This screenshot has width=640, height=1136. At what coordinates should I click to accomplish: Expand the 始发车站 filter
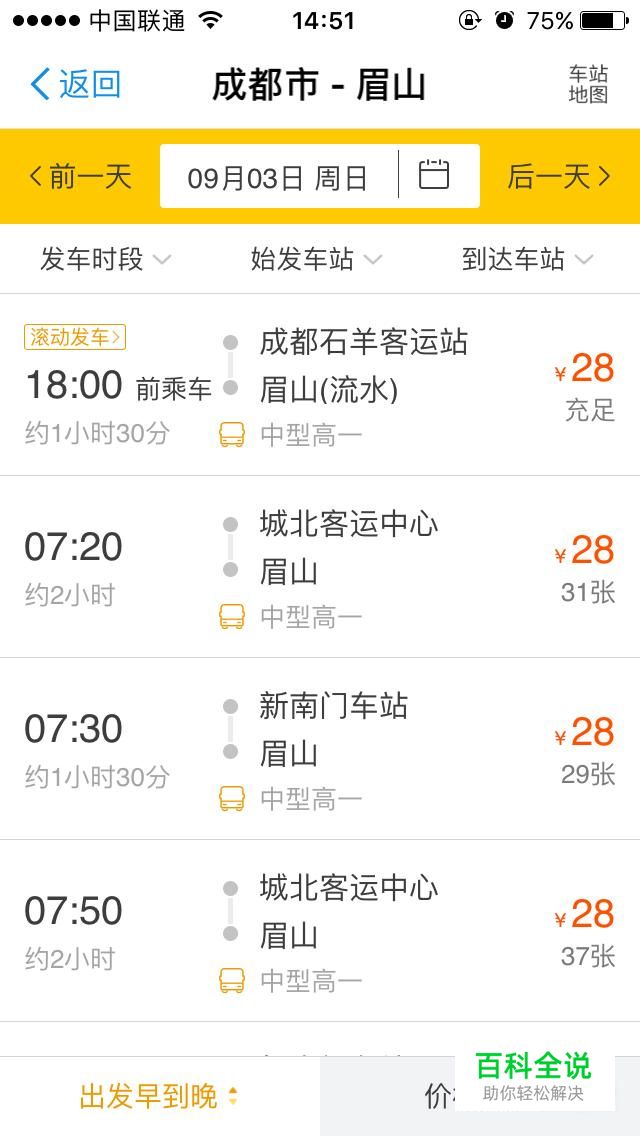316,259
